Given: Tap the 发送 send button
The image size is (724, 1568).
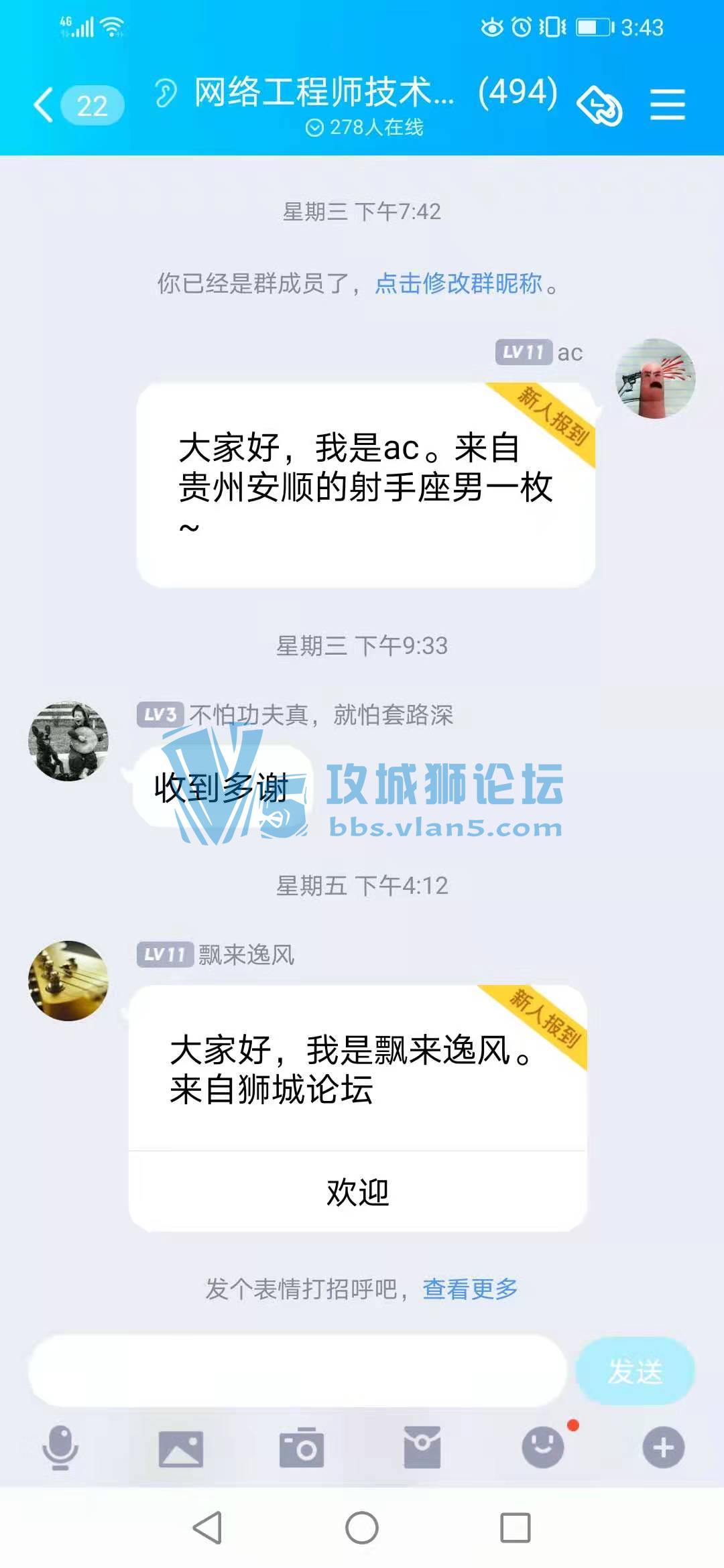Looking at the screenshot, I should [634, 1371].
